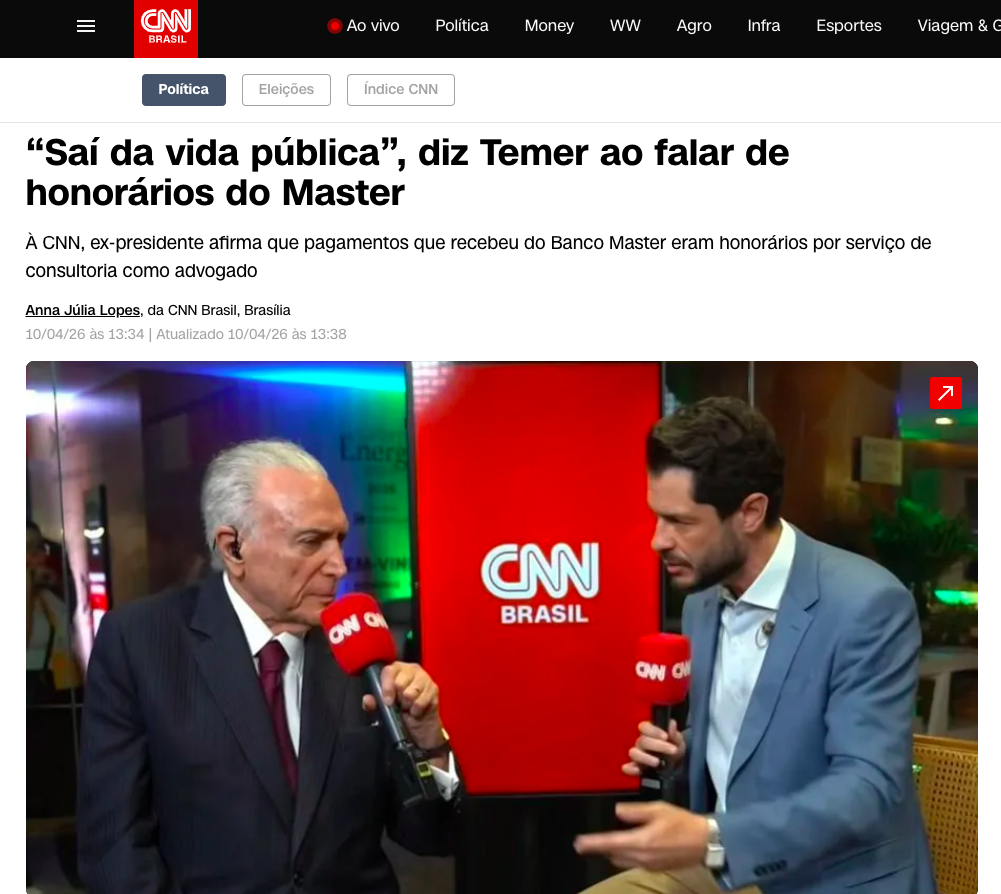
Task: Select the dark Política chip
Action: (x=184, y=90)
